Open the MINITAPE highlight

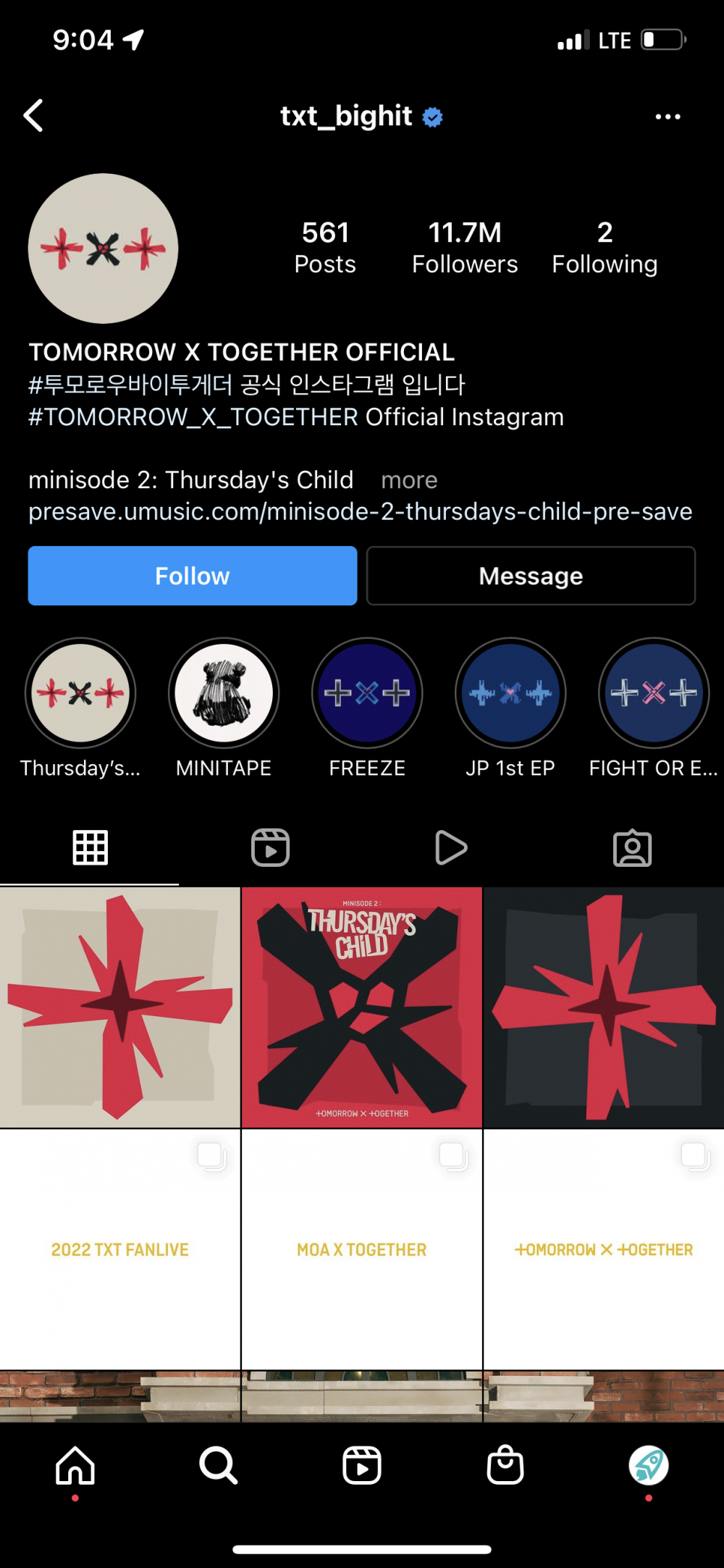click(224, 694)
